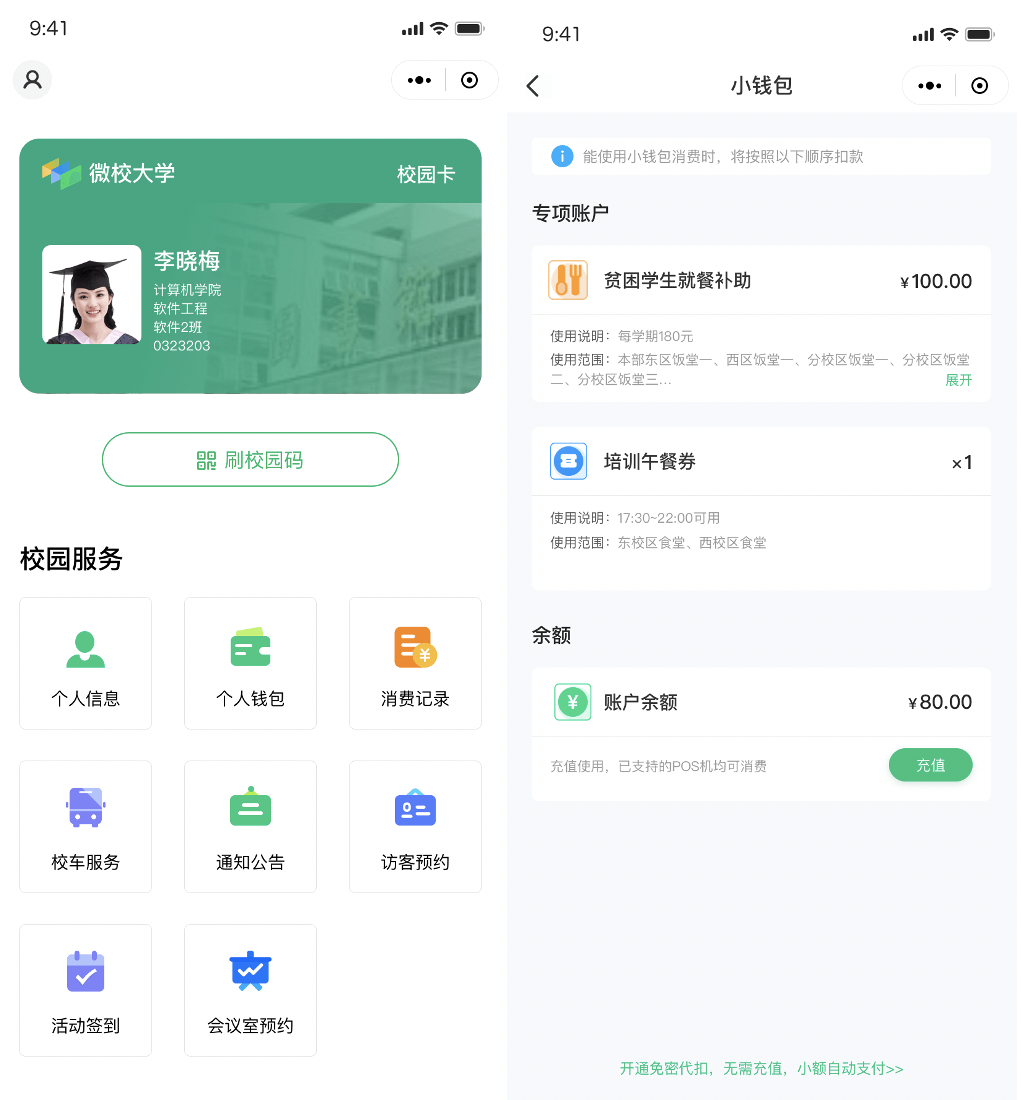1022x1100 pixels.
Task: Open the profile avatar icon
Action: coord(32,80)
